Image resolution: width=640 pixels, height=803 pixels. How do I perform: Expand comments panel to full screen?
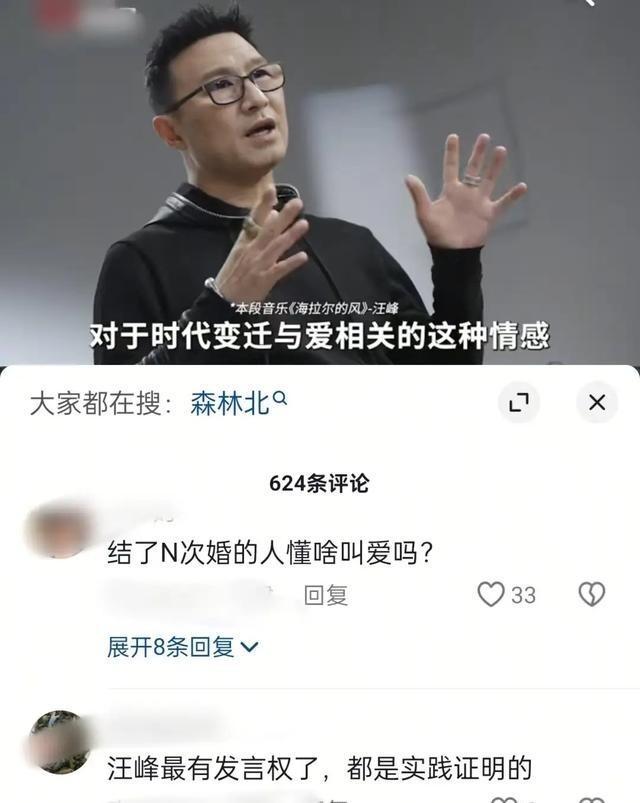[x=518, y=403]
